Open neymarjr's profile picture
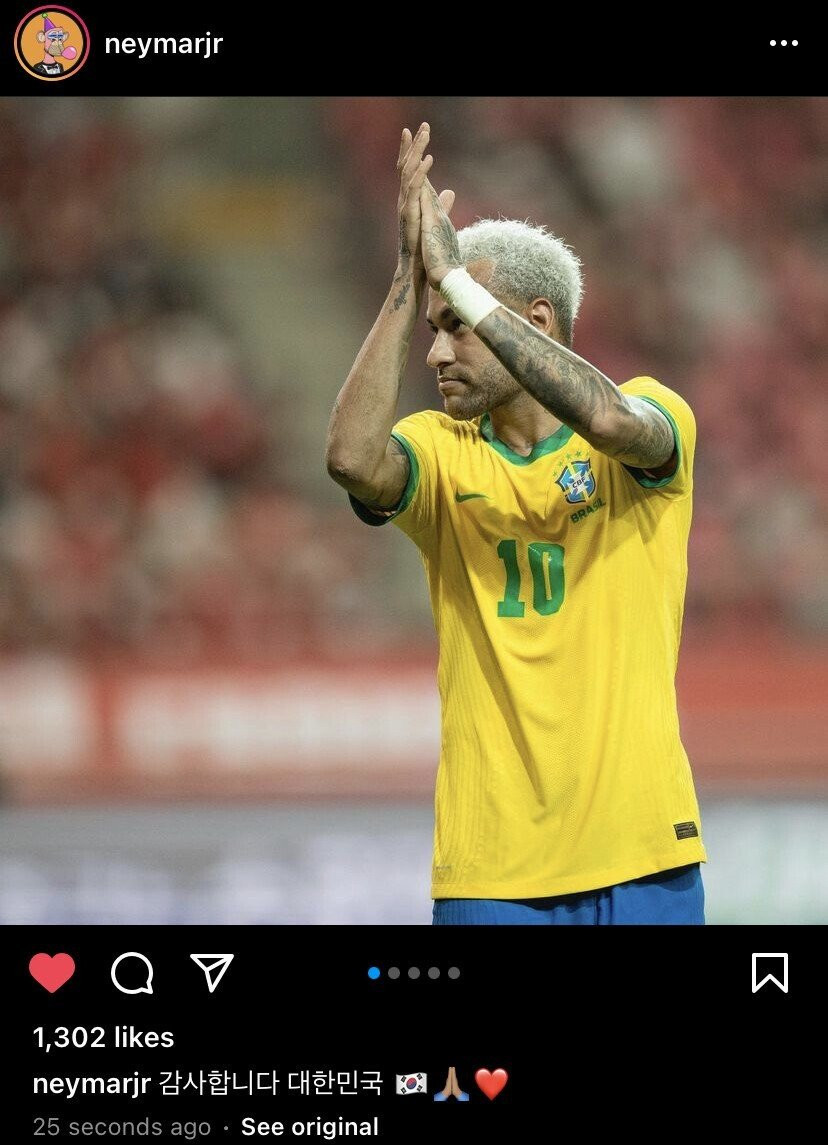The image size is (828, 1145). tap(52, 43)
